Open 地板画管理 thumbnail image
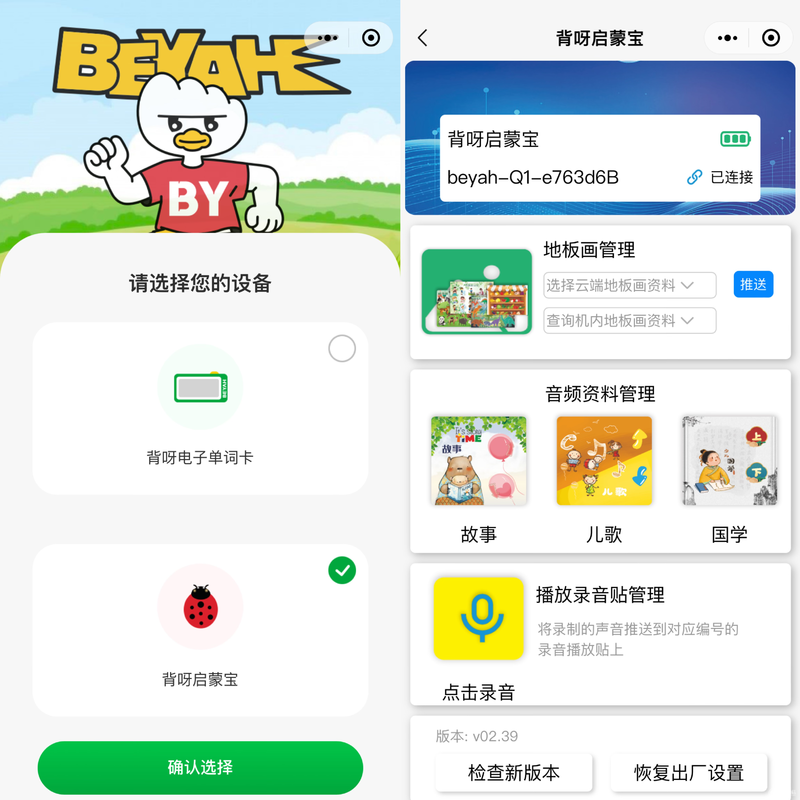Image resolution: width=800 pixels, height=800 pixels. point(477,292)
